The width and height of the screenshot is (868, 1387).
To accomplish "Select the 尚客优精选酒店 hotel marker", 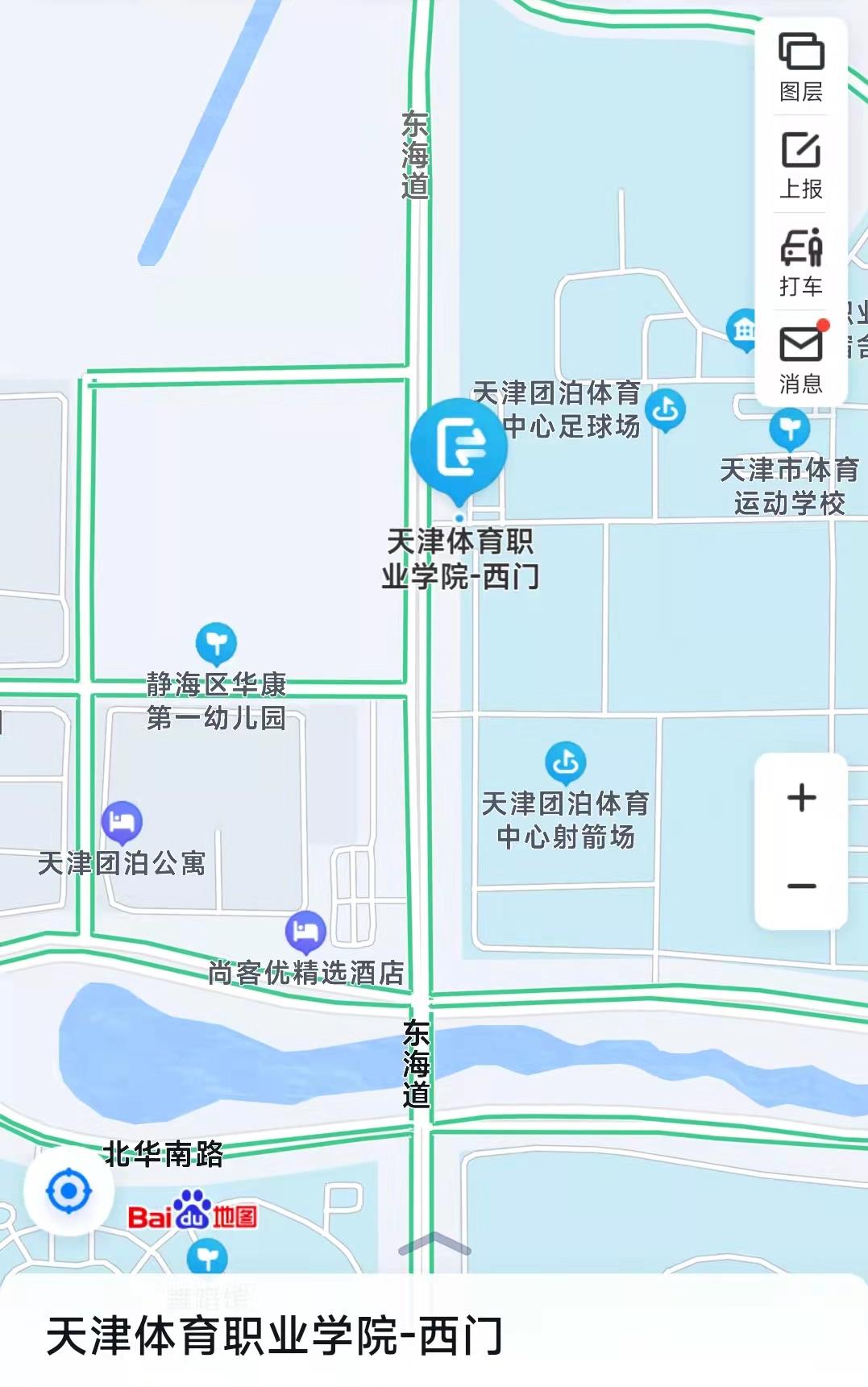I will (x=305, y=932).
